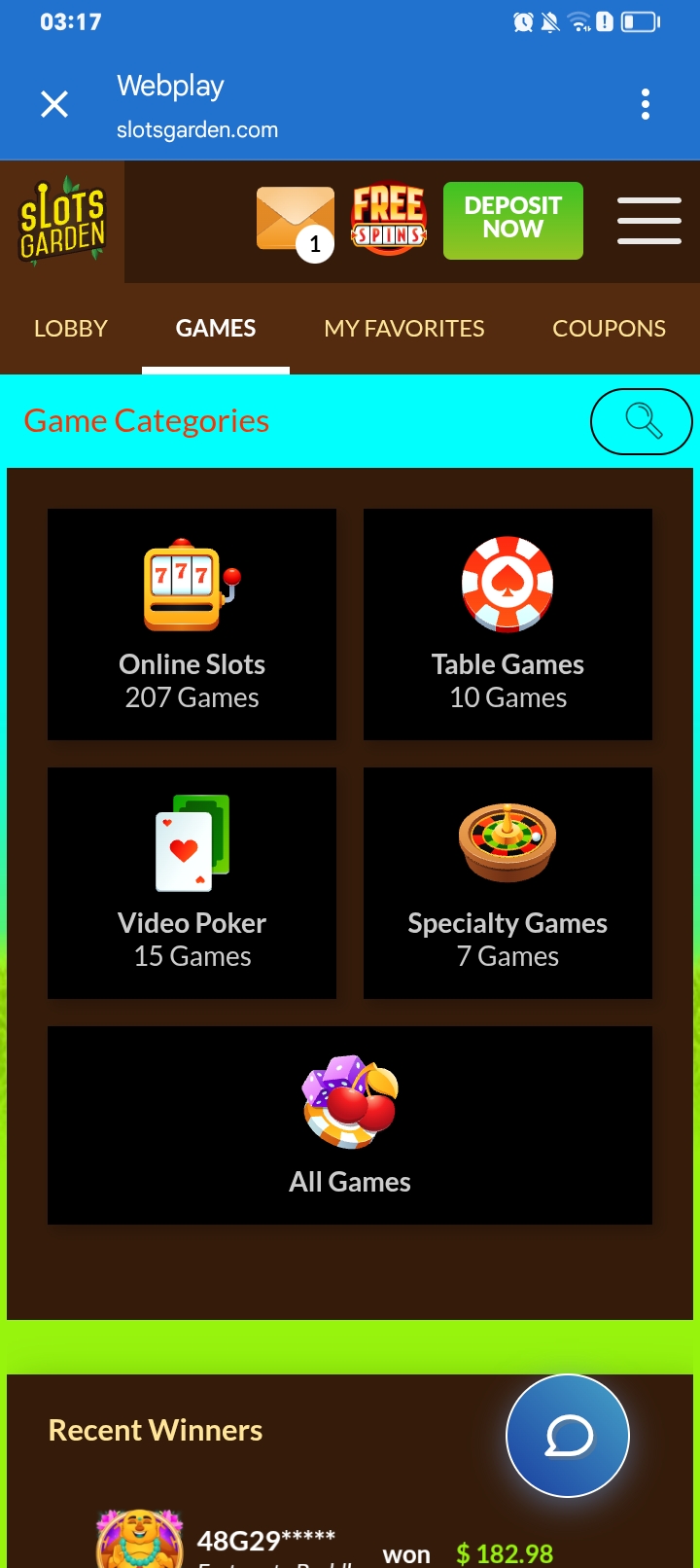The height and width of the screenshot is (1568, 700).
Task: Start a live chat with support
Action: click(x=568, y=1436)
